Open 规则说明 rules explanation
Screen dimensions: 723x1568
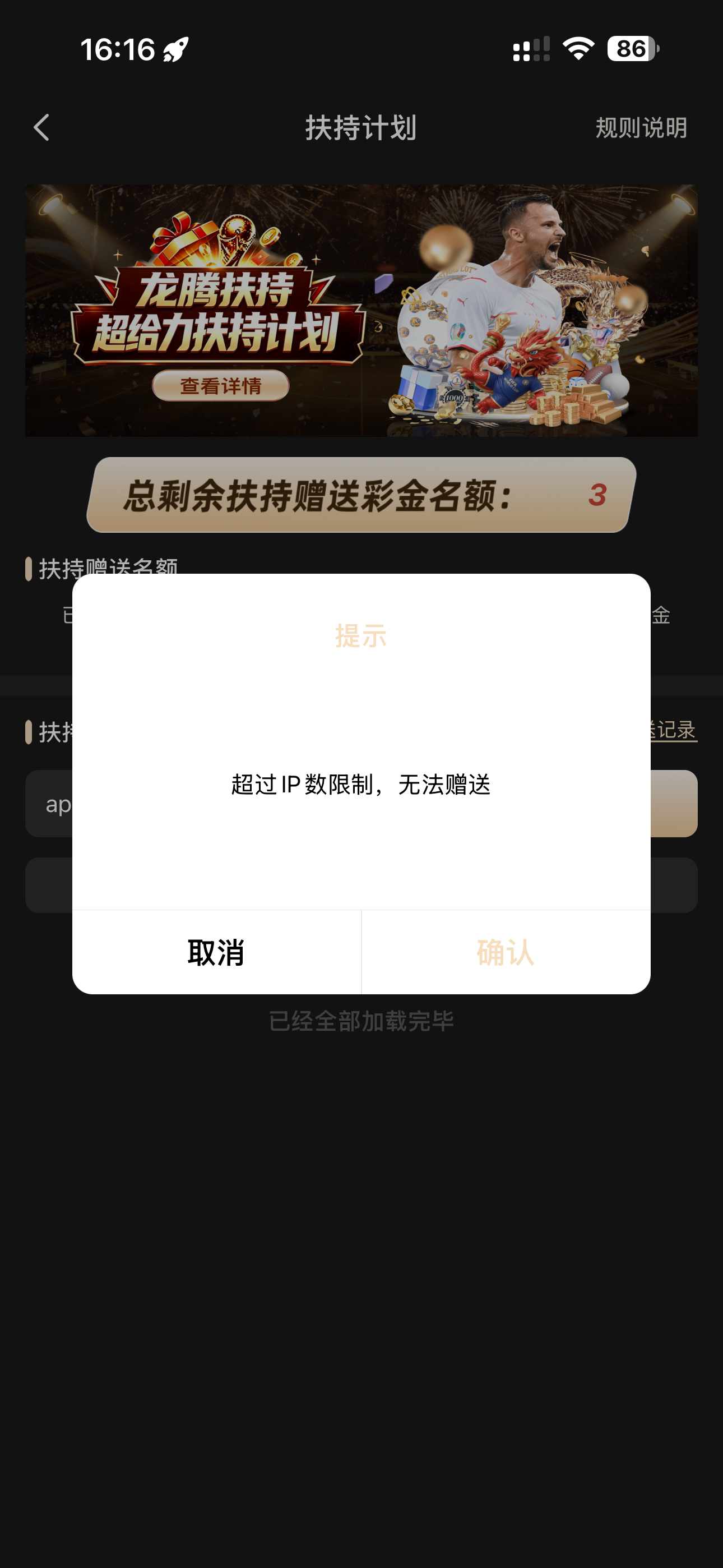[641, 128]
